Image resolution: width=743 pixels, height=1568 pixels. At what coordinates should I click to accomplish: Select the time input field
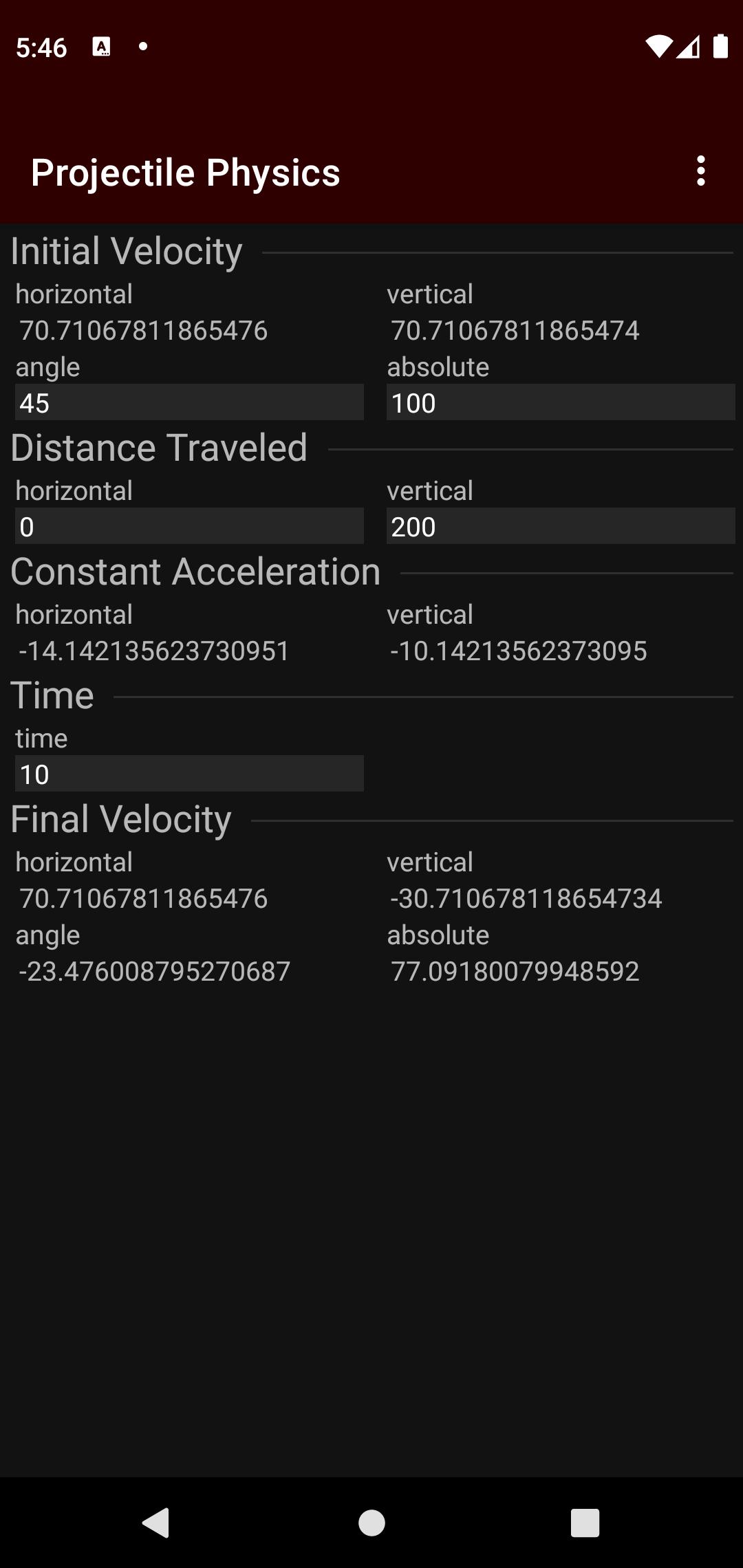pyautogui.click(x=189, y=774)
